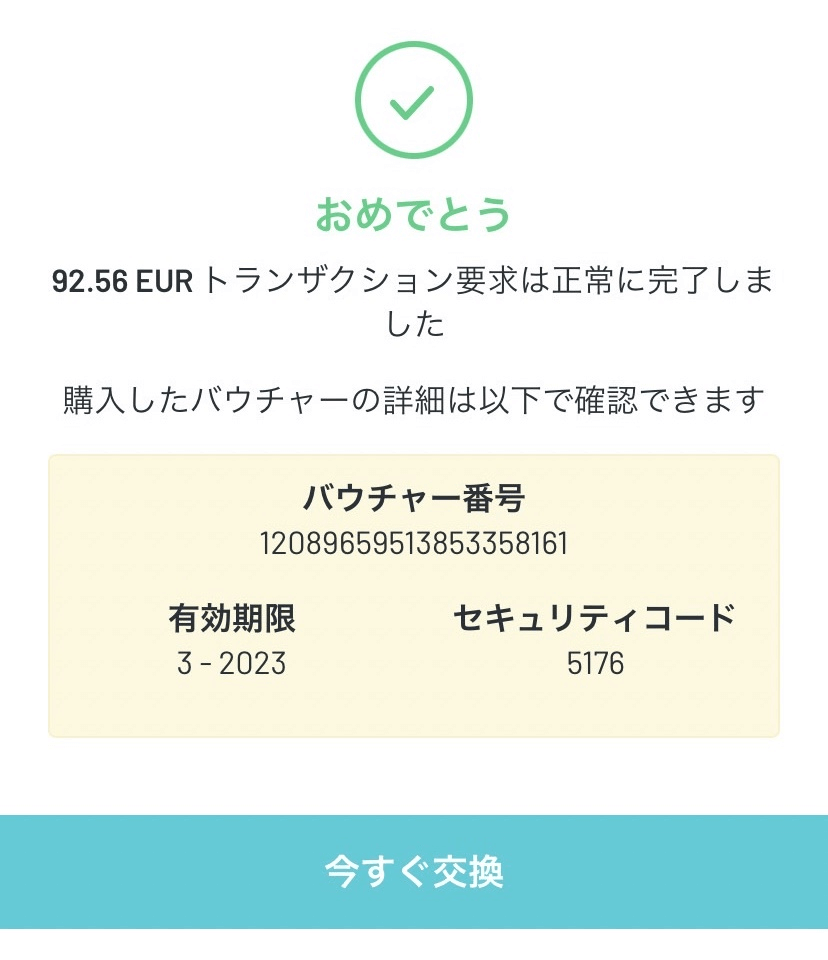Tap the security code 5176

[x=594, y=662]
